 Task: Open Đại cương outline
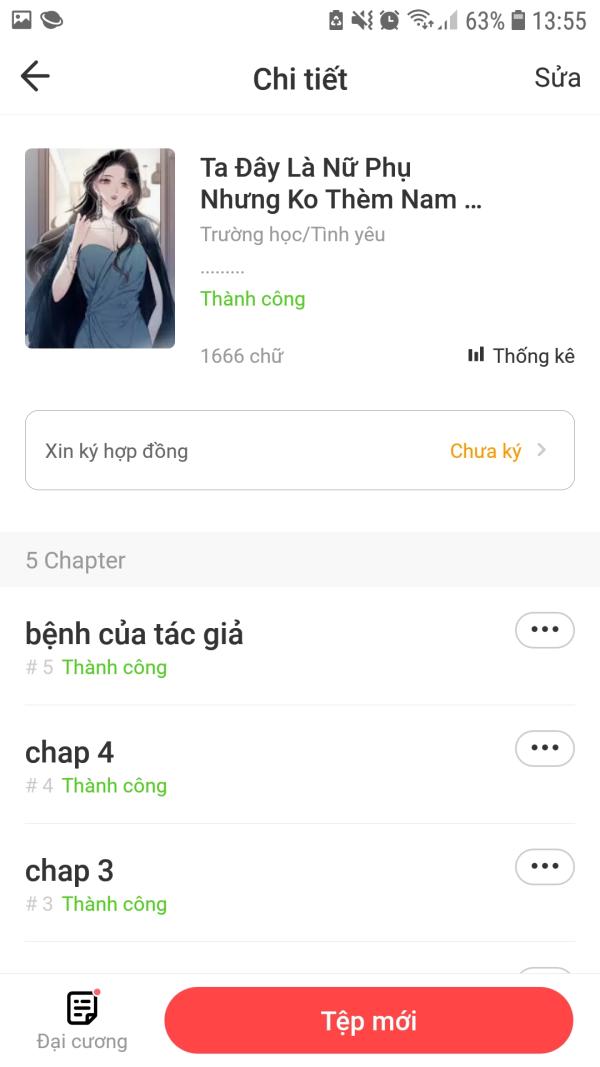[x=82, y=1020]
